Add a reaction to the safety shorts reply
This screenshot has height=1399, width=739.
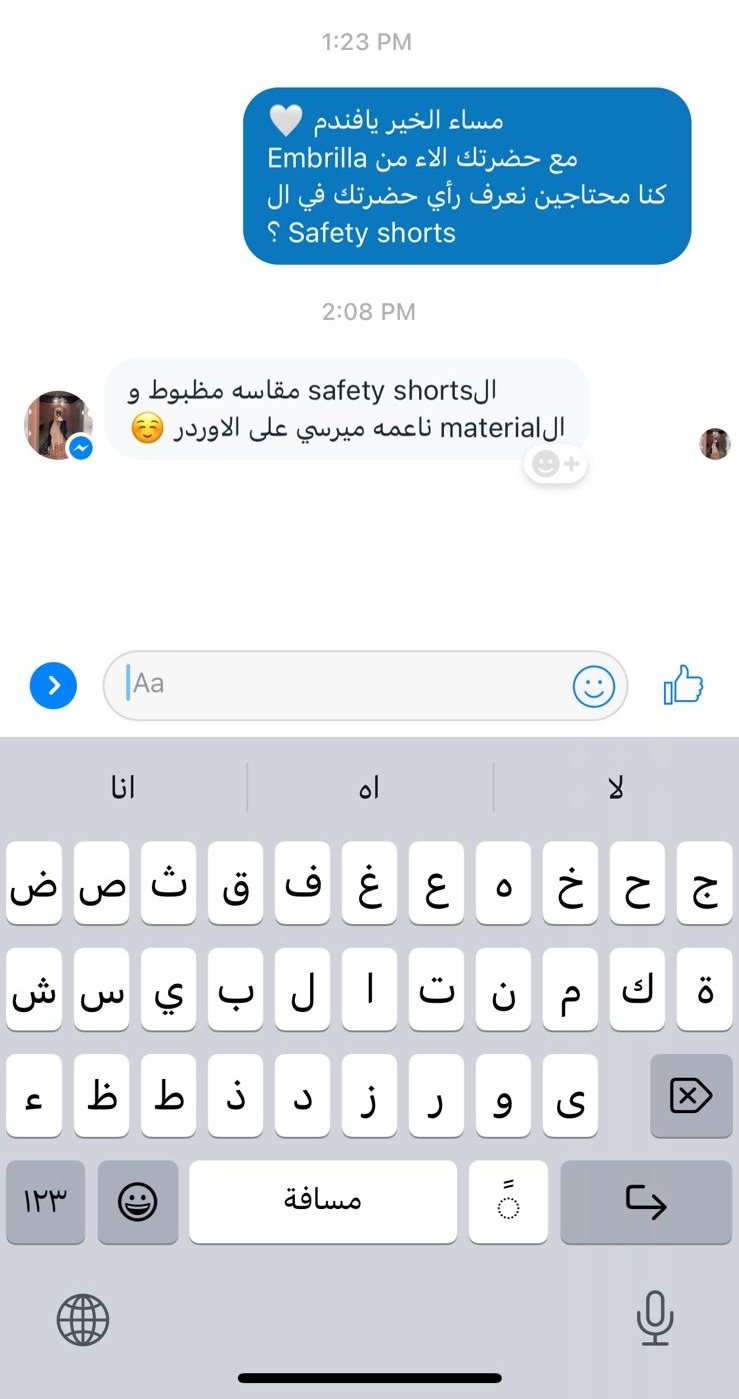coord(555,464)
